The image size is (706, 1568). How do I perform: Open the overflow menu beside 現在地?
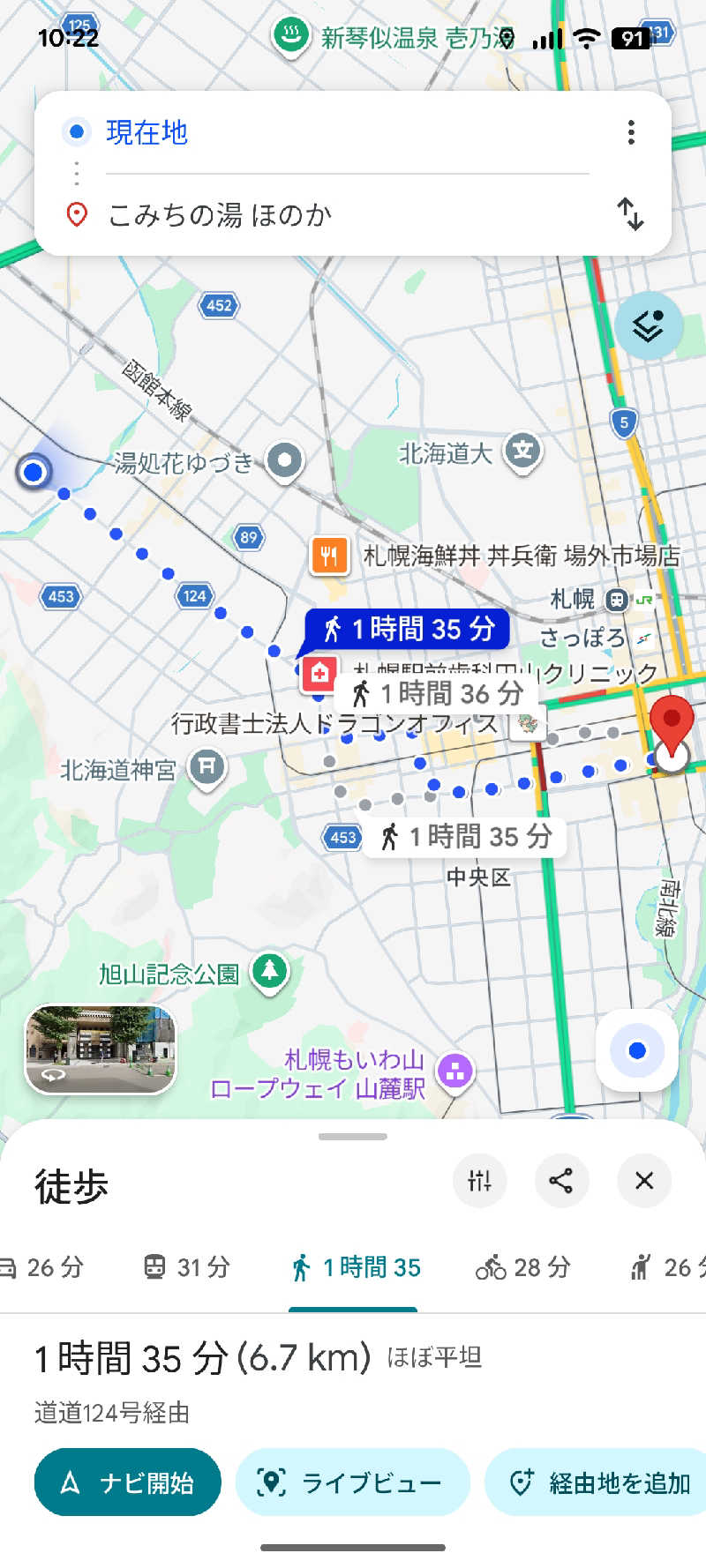631,132
